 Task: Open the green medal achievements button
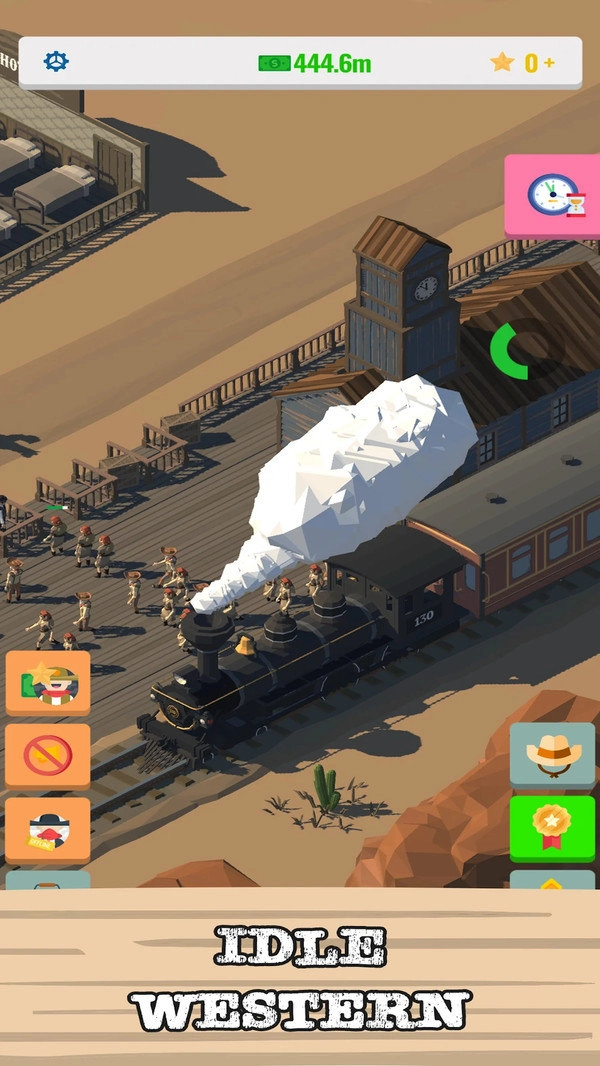[x=552, y=829]
